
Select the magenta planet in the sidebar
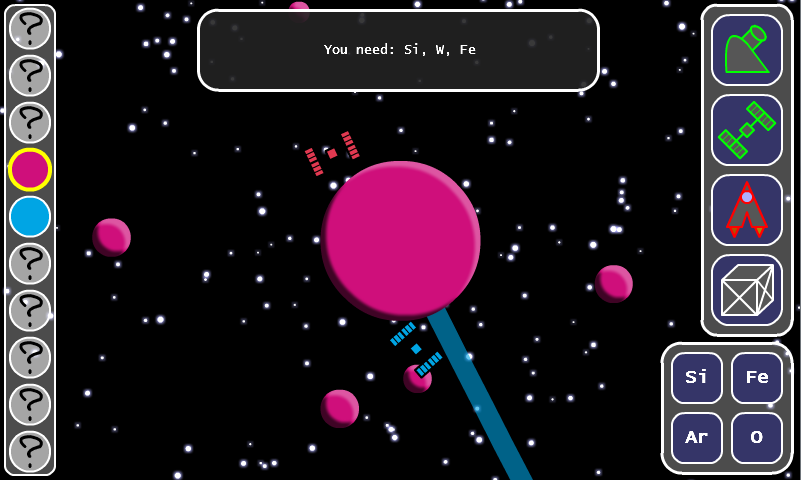(x=30, y=170)
